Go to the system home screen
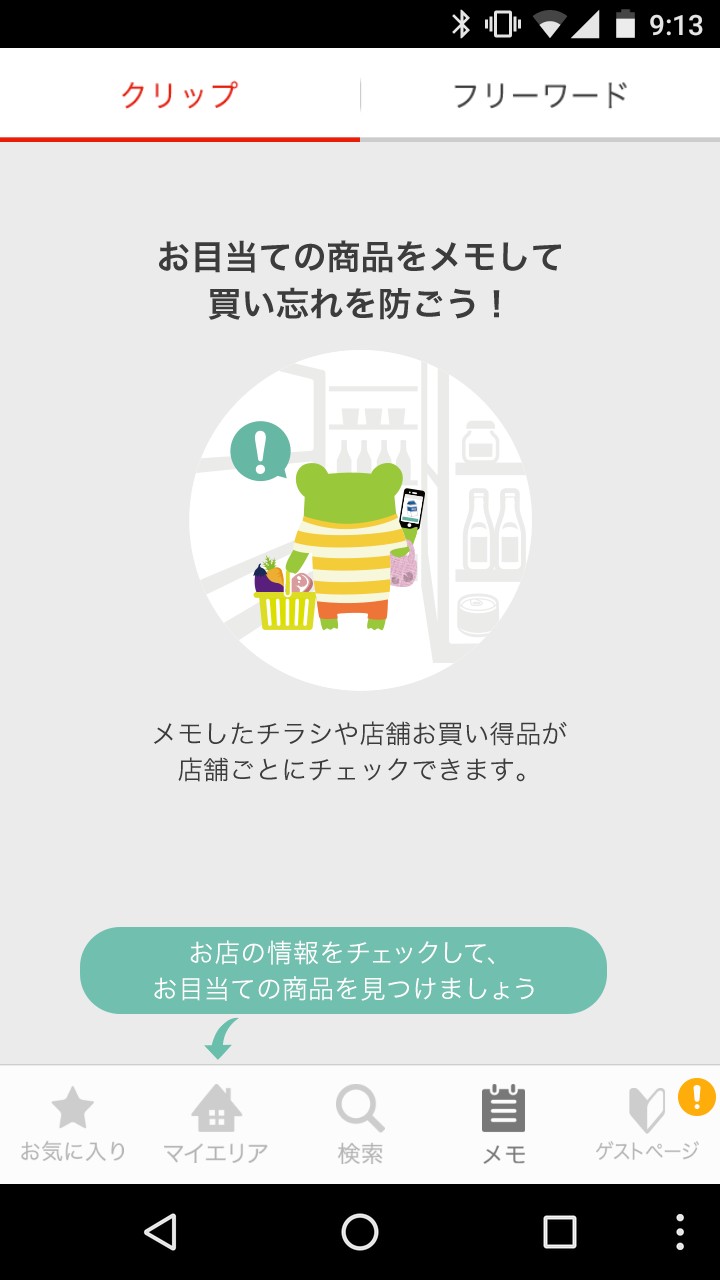720x1280 pixels. pyautogui.click(x=360, y=1232)
